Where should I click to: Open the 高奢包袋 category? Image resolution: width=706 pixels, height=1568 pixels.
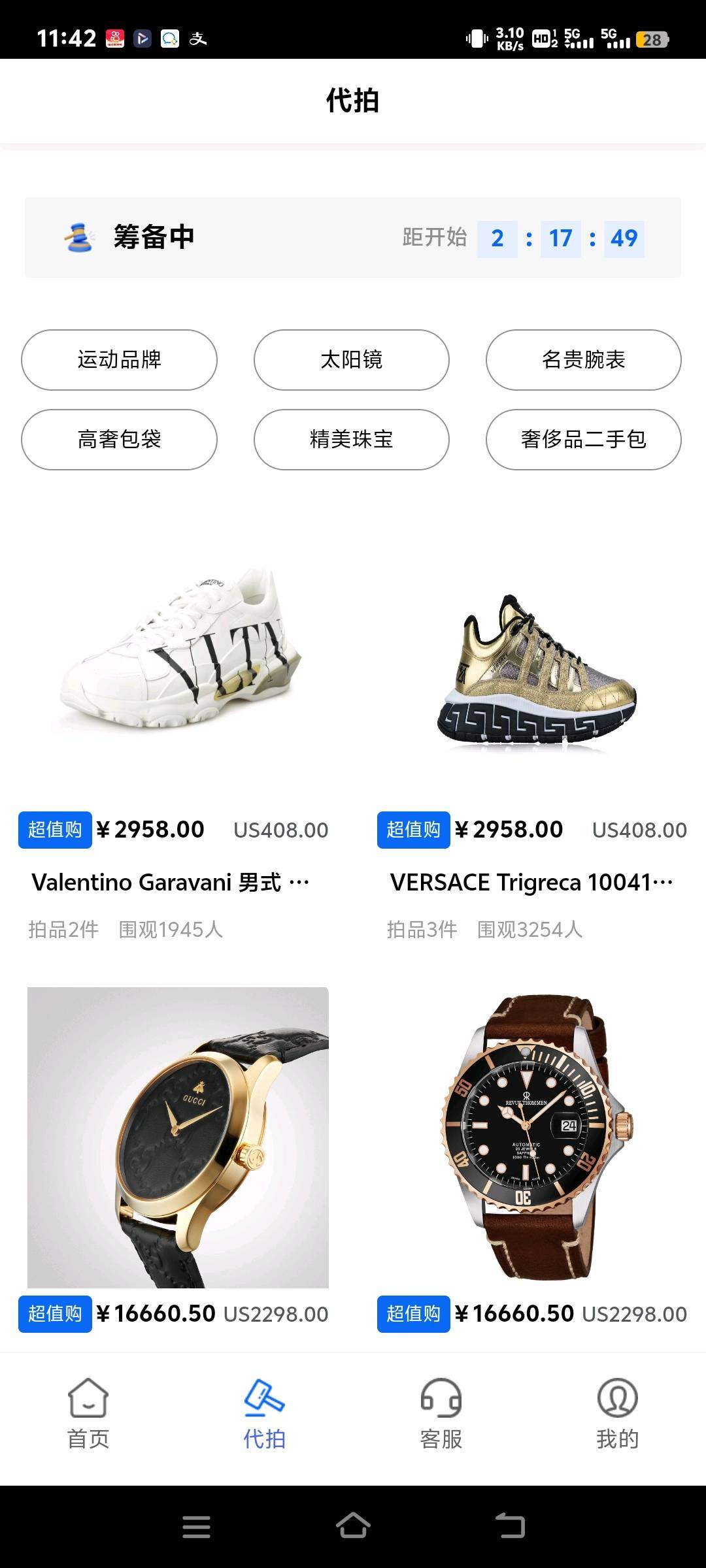pyautogui.click(x=119, y=440)
